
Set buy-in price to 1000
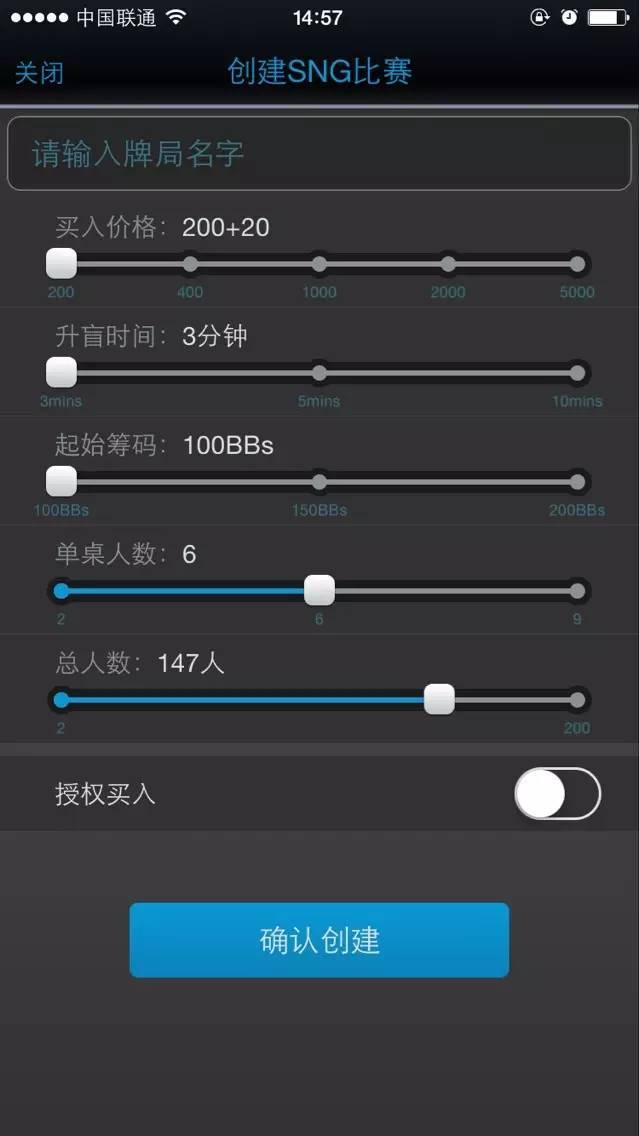[320, 264]
